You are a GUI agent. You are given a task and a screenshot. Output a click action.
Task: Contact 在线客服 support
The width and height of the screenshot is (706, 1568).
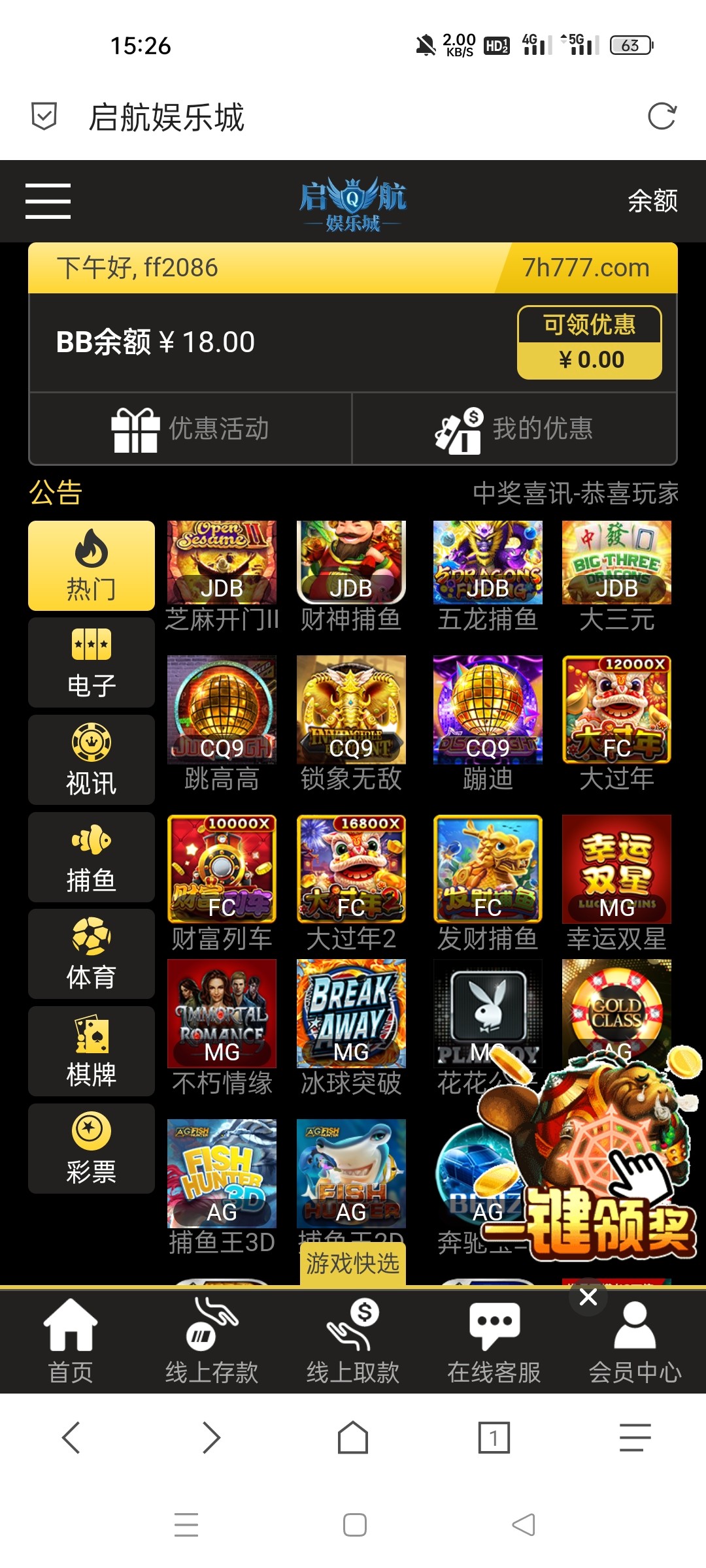494,1341
